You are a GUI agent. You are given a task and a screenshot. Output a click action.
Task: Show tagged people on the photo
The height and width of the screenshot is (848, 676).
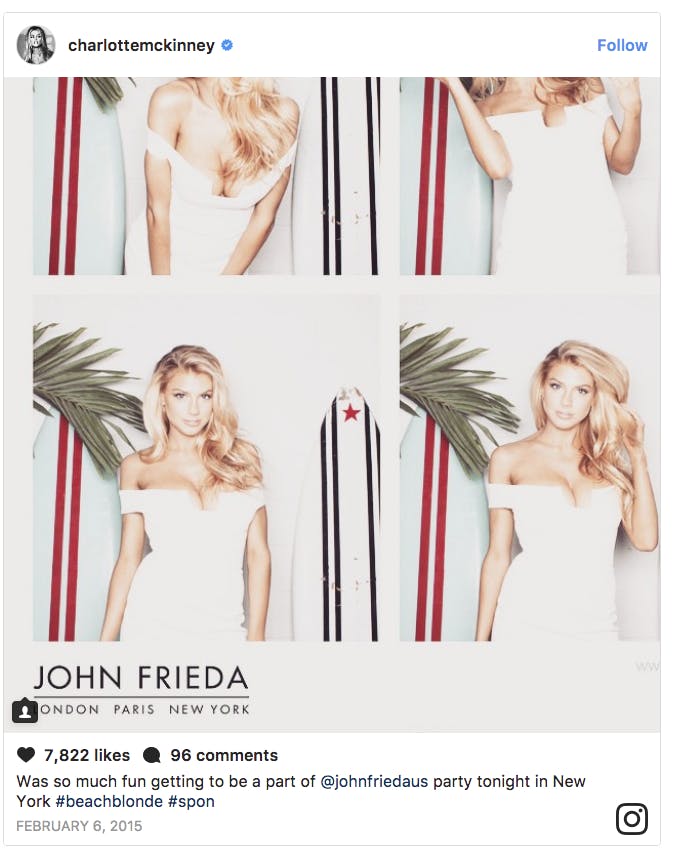click(25, 711)
